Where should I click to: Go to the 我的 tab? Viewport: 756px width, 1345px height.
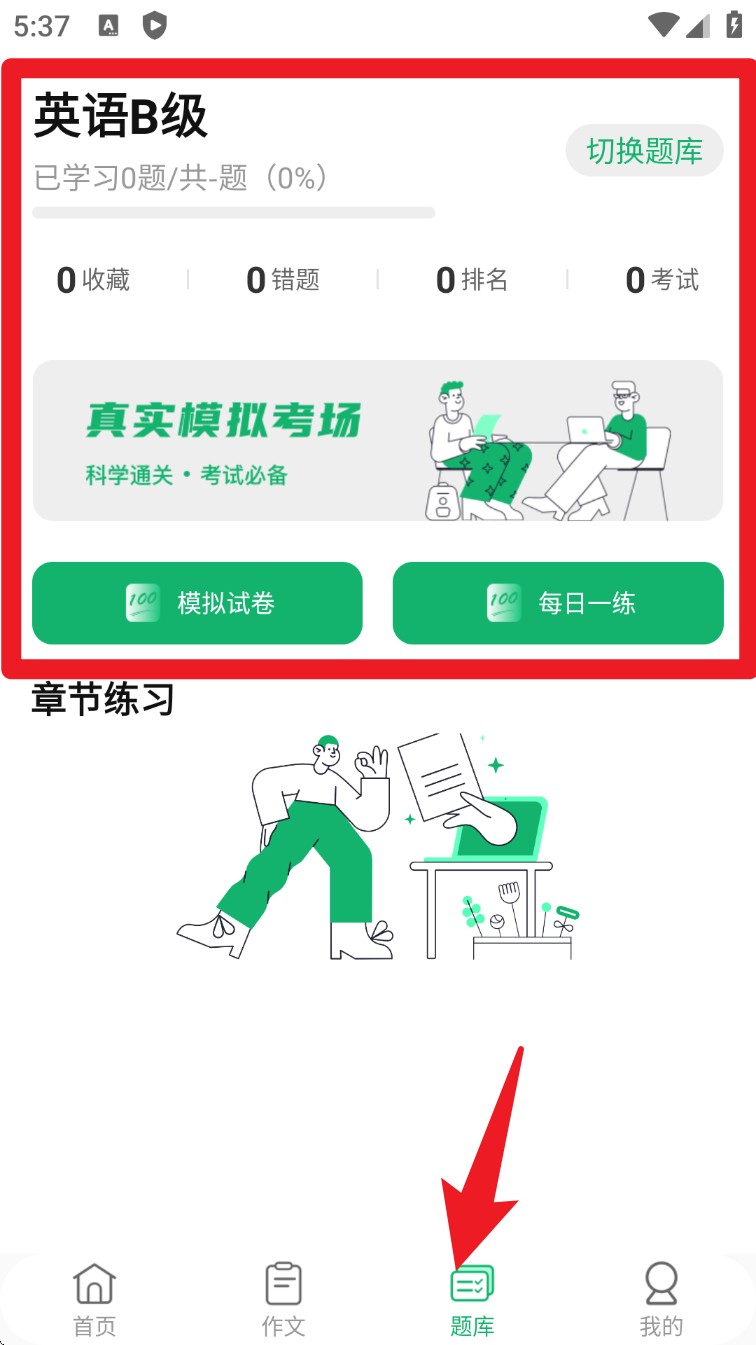point(661,1299)
